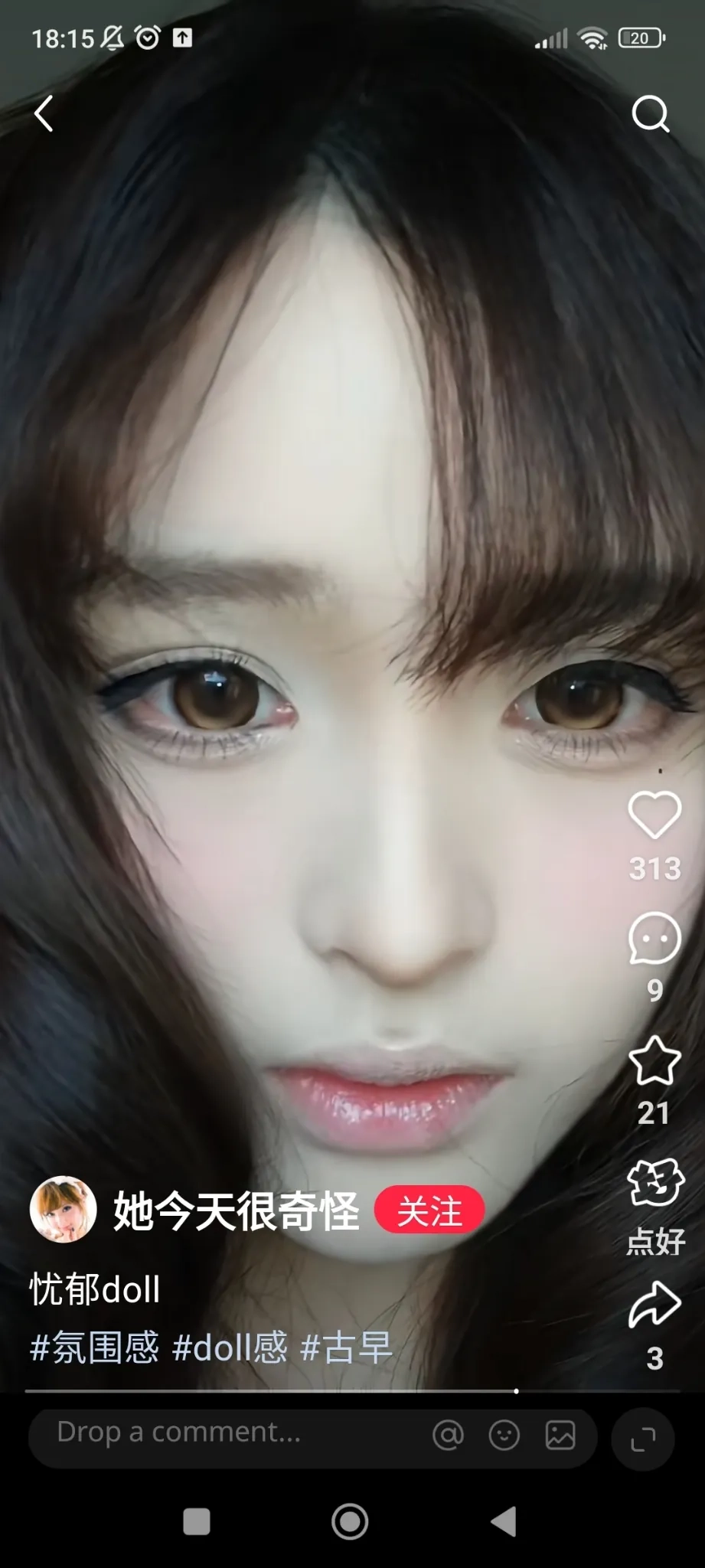Follow the creator with the 关注 button

point(429,1210)
